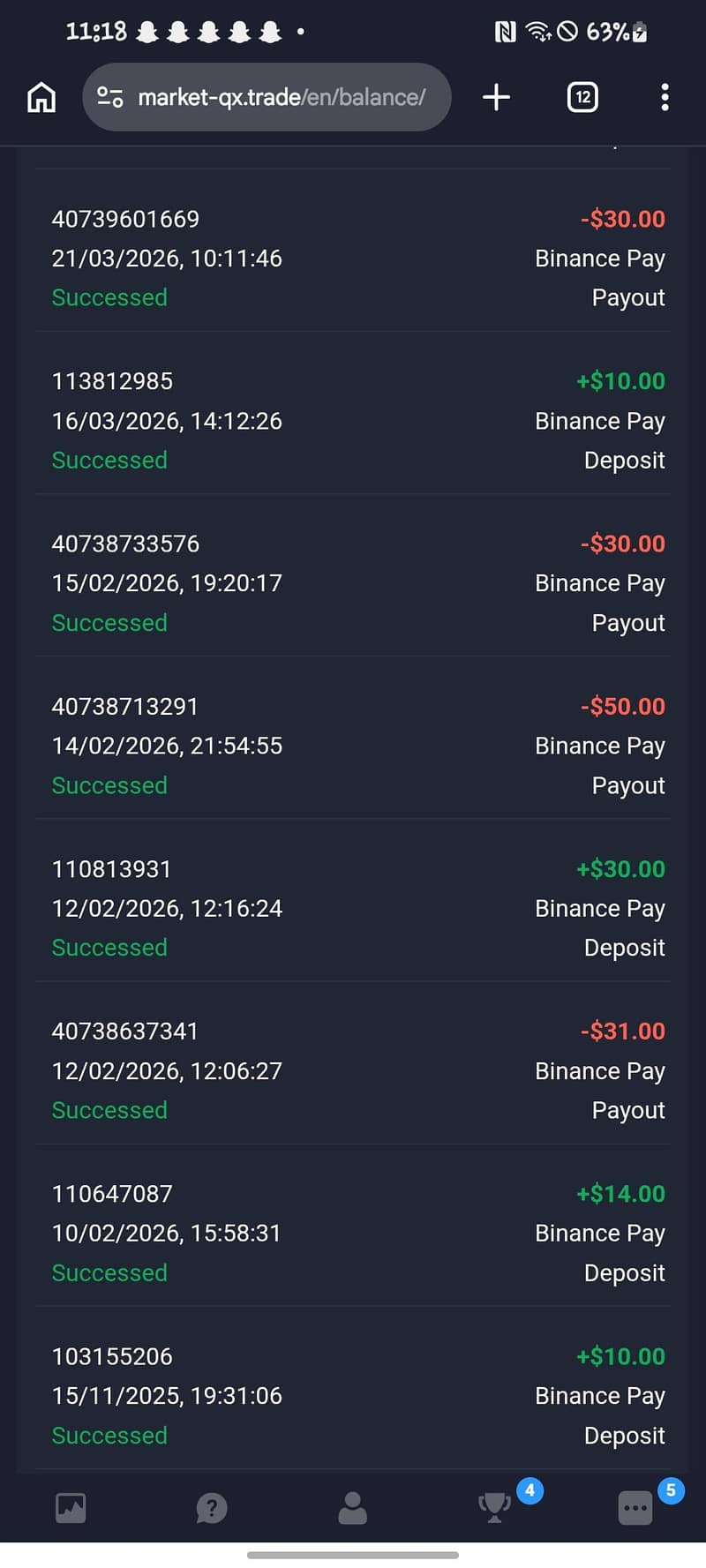Go to the browser home page

click(41, 97)
